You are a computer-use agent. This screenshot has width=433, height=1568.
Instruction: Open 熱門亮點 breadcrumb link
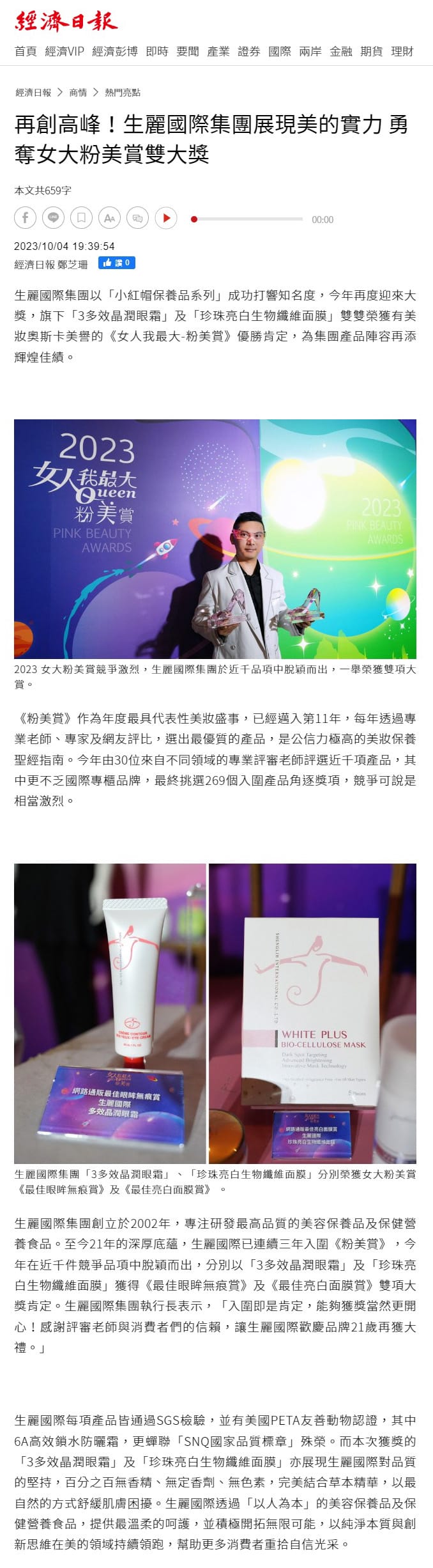click(123, 93)
